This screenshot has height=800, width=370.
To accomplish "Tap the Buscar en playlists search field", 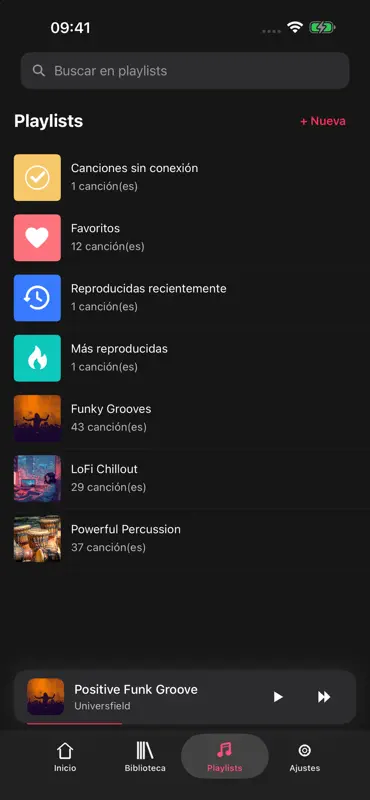I will [185, 70].
